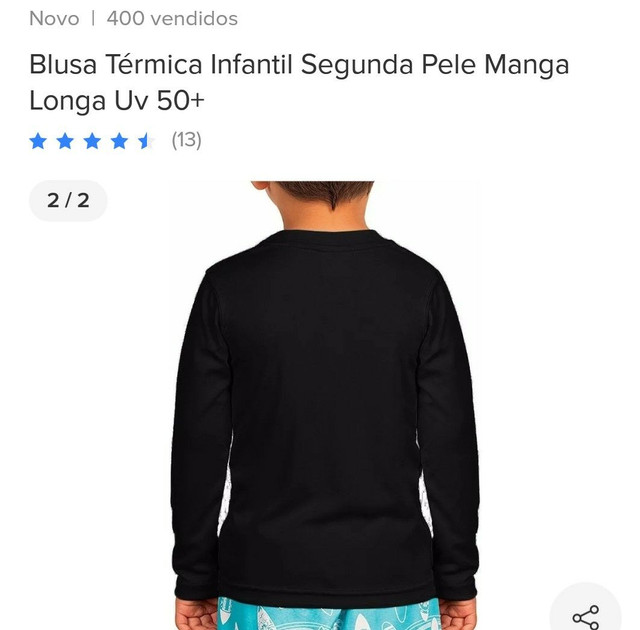
Task: Share this product listing
Action: tap(586, 614)
